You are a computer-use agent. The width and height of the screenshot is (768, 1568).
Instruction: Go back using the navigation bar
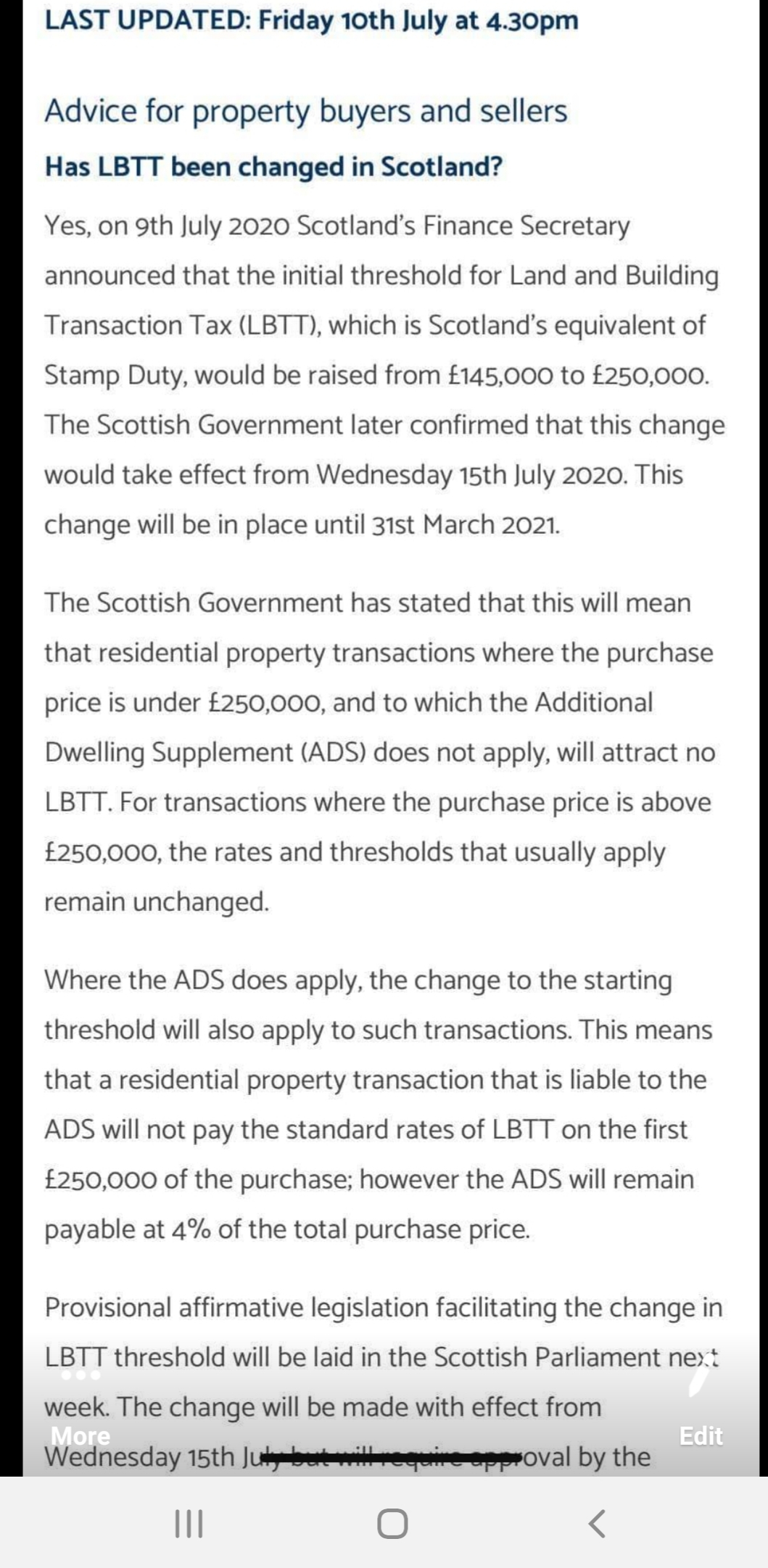(596, 1523)
